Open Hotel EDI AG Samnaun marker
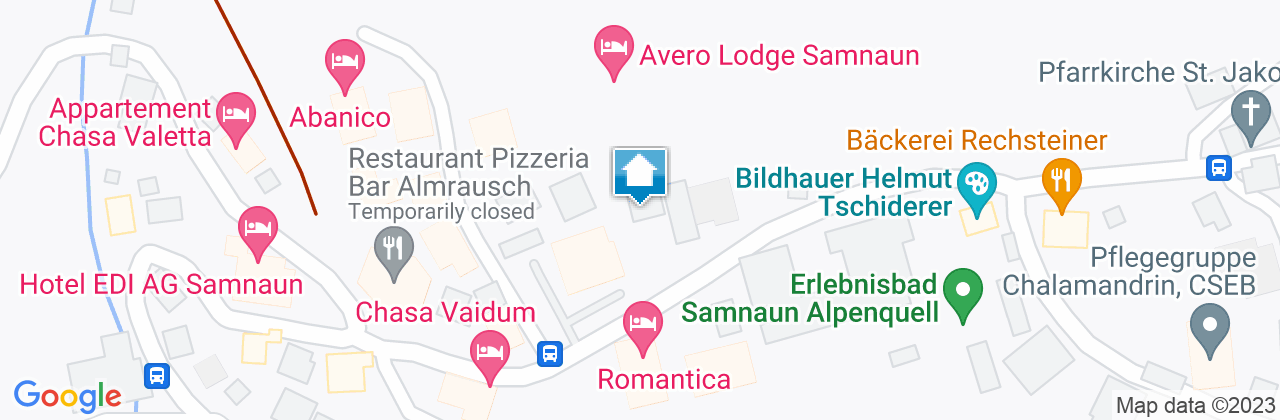 pyautogui.click(x=258, y=228)
